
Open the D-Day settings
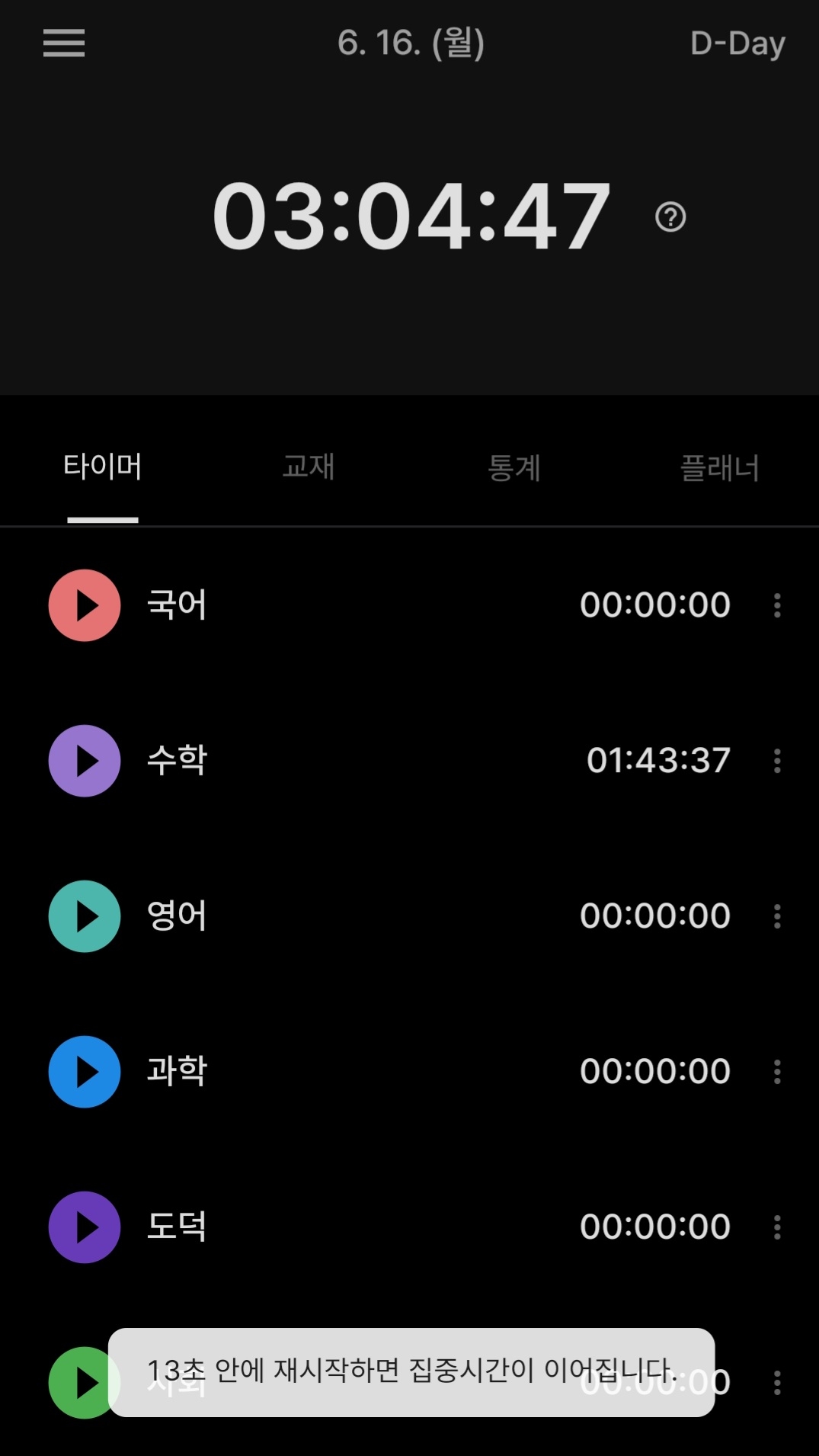coord(737,43)
